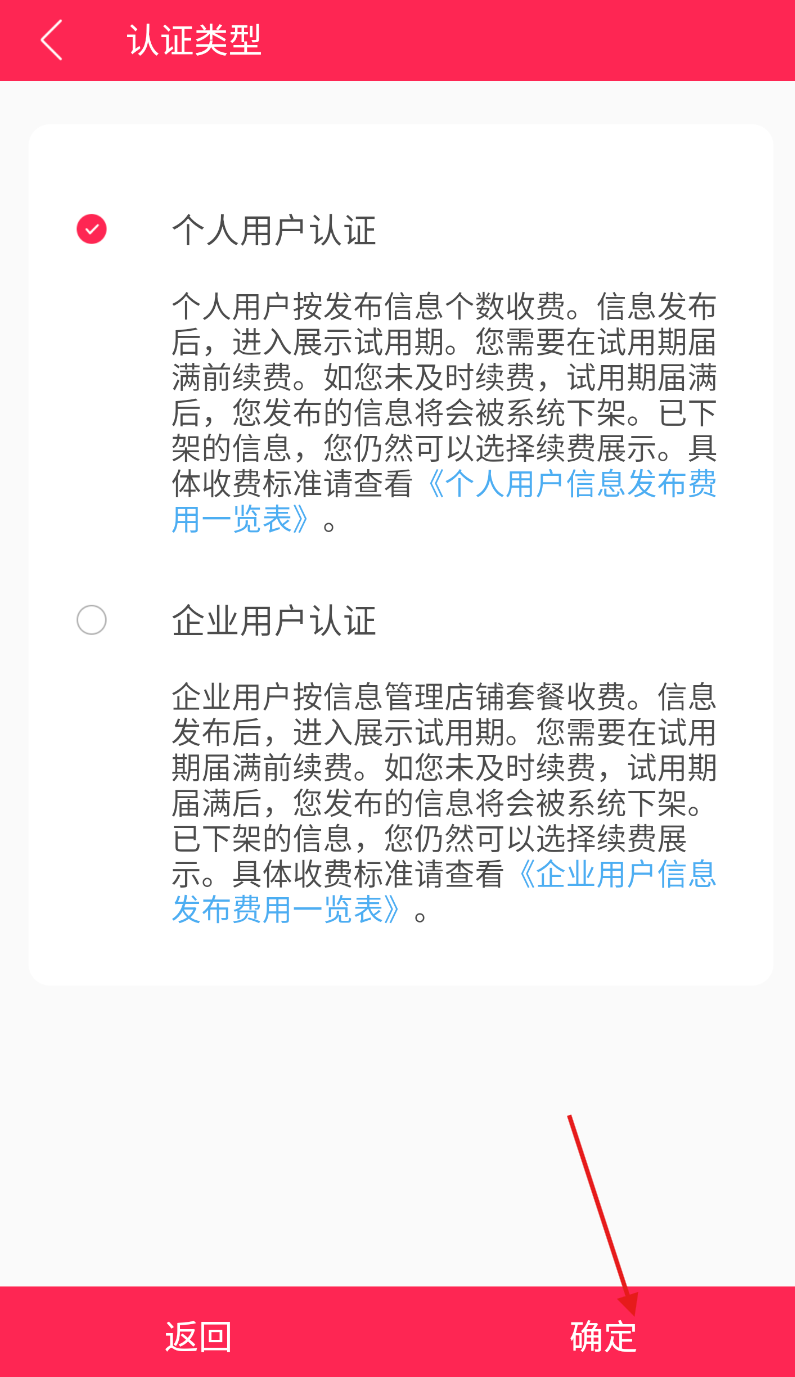Choose 企业用户认证 radio option
This screenshot has width=795, height=1377.
coord(92,620)
